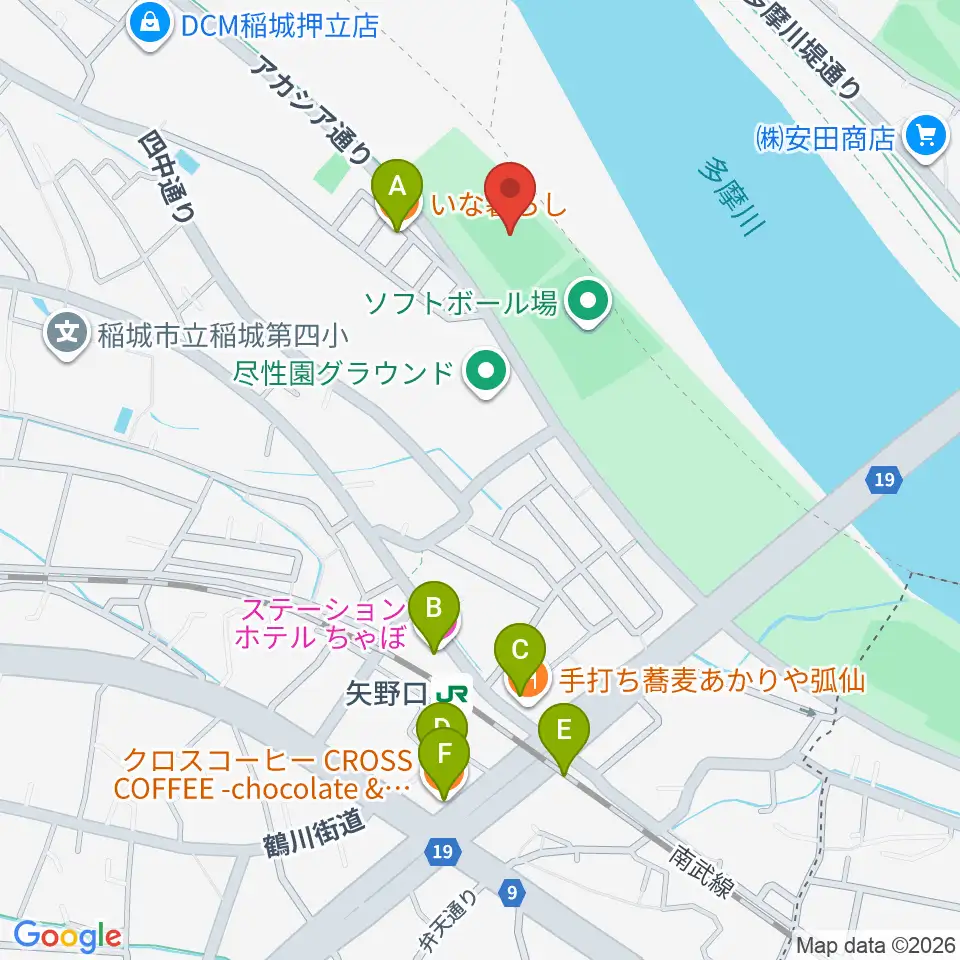Open the ㈱安田商店 shopping cart pin
This screenshot has width=960, height=960.
tap(925, 138)
